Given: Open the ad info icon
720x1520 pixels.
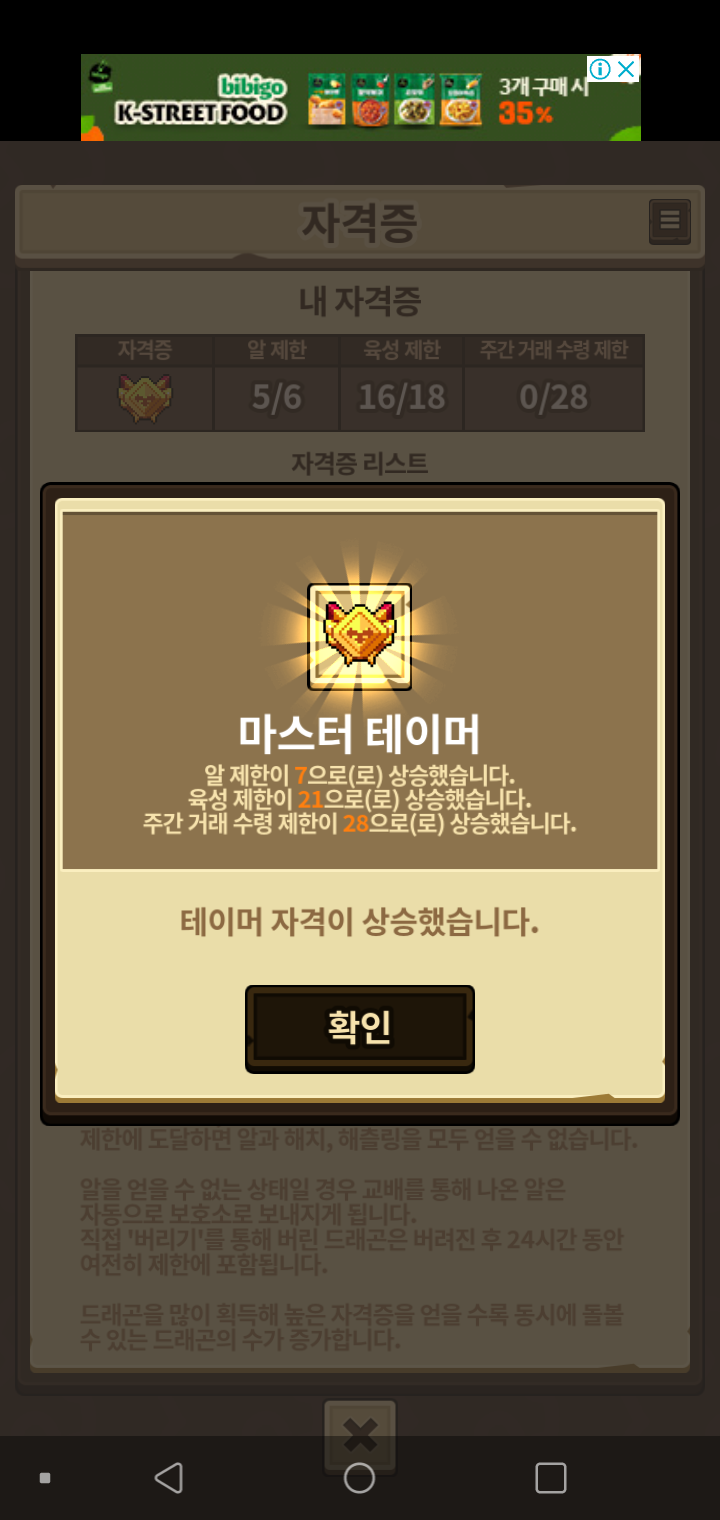Looking at the screenshot, I should (600, 69).
